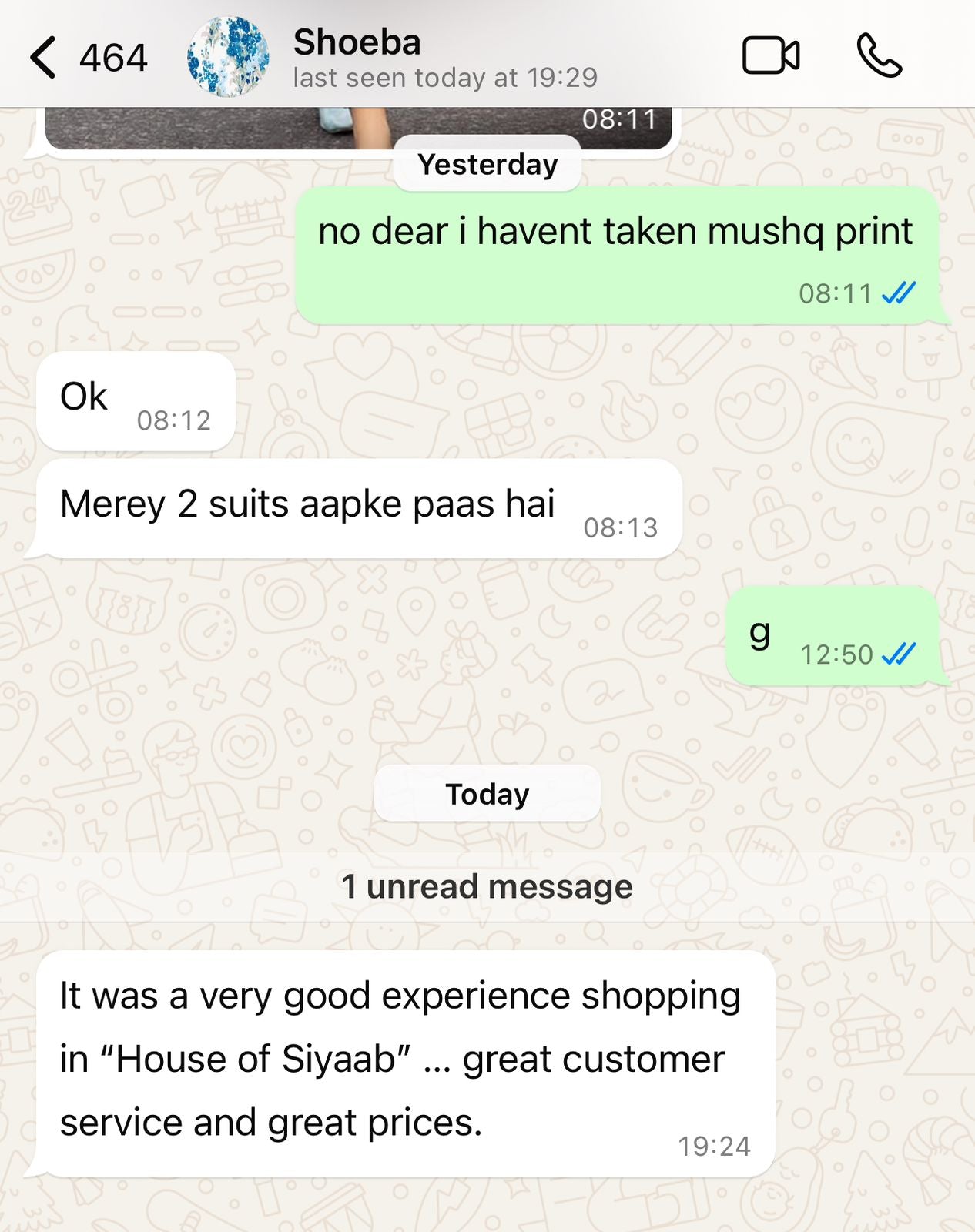Start a voice call with Shoeba

(879, 56)
